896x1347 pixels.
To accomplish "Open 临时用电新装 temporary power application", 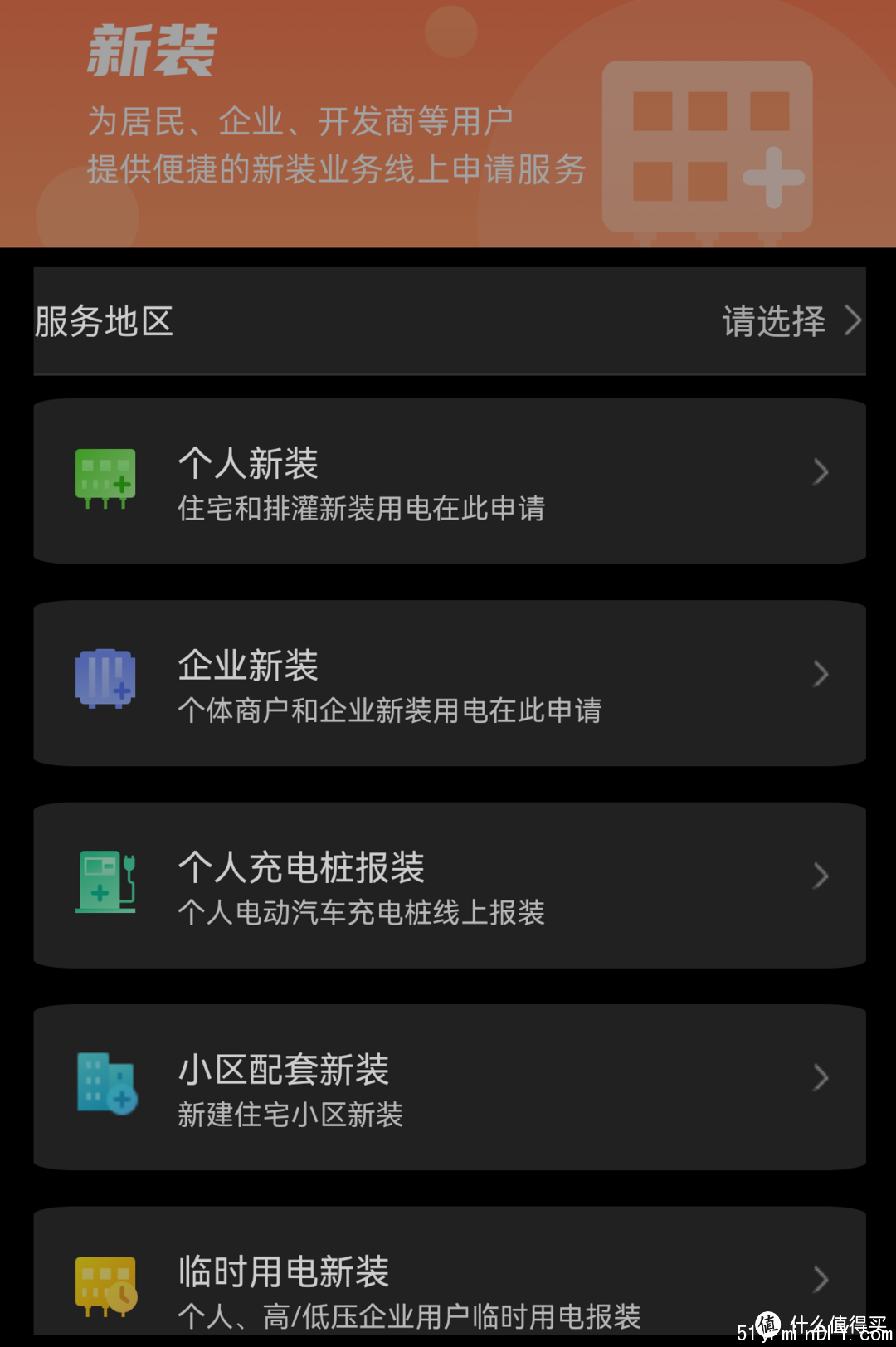I will [x=449, y=1278].
